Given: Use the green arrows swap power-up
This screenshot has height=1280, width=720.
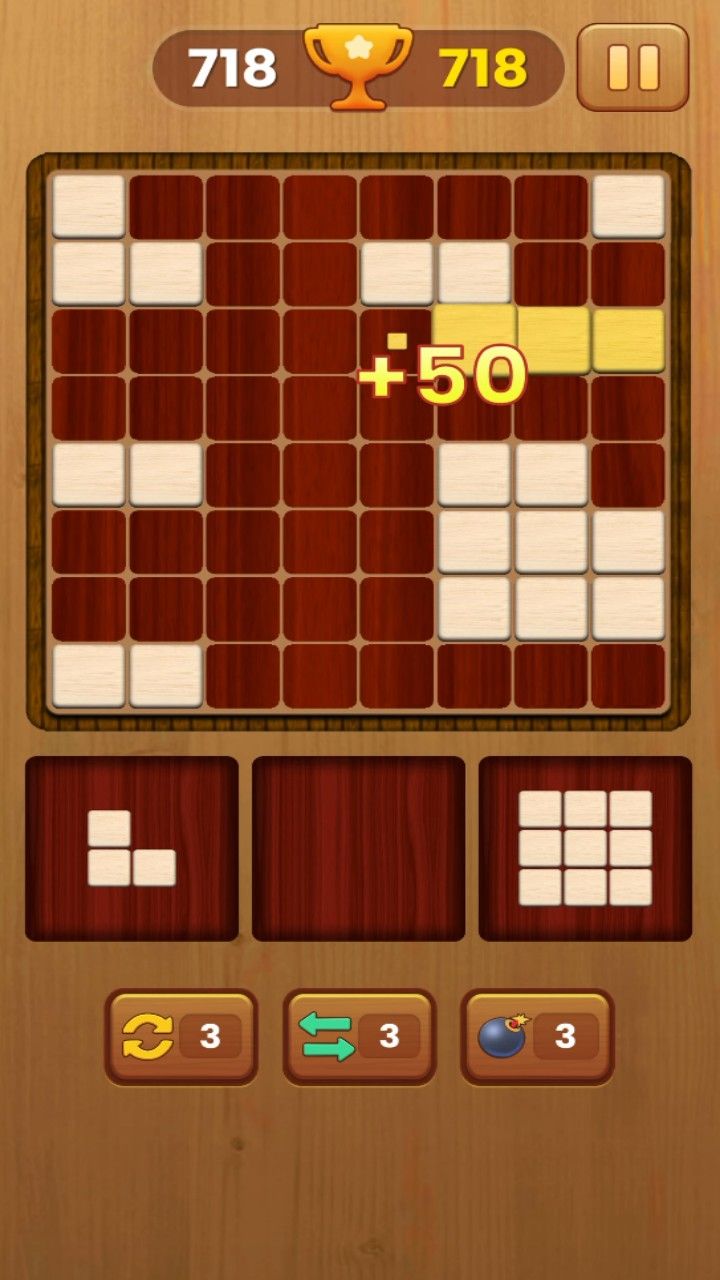Looking at the screenshot, I should coord(359,1037).
